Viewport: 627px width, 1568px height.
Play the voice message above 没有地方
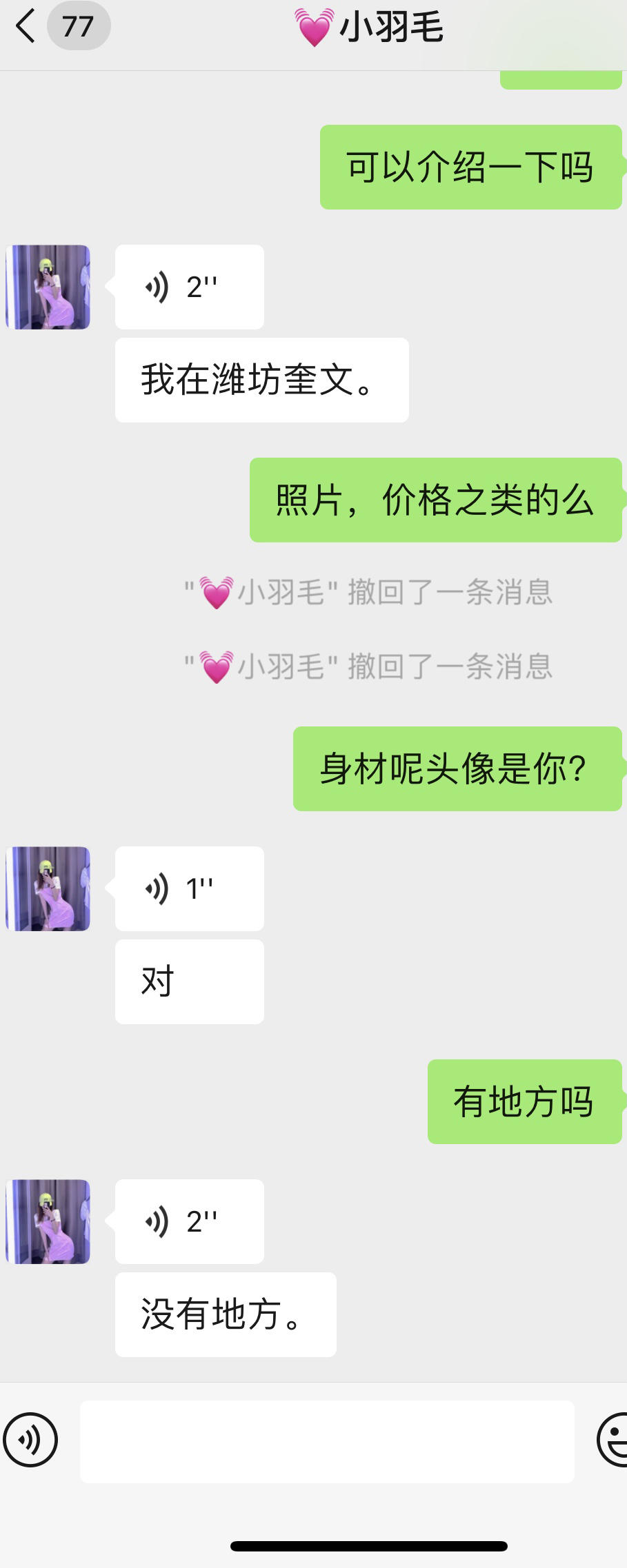coord(189,1221)
